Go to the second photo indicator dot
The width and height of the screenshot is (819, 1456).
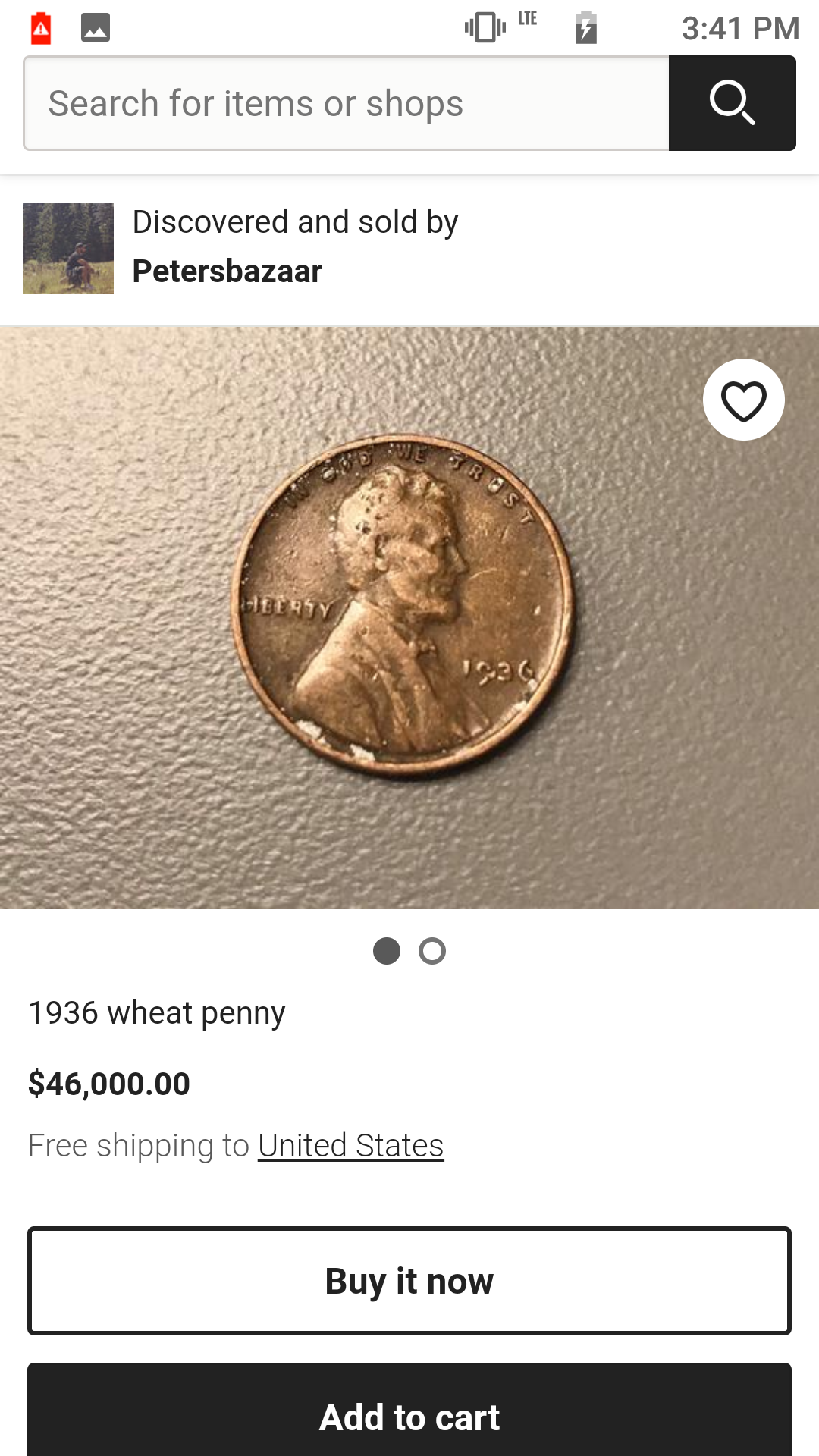click(x=432, y=951)
